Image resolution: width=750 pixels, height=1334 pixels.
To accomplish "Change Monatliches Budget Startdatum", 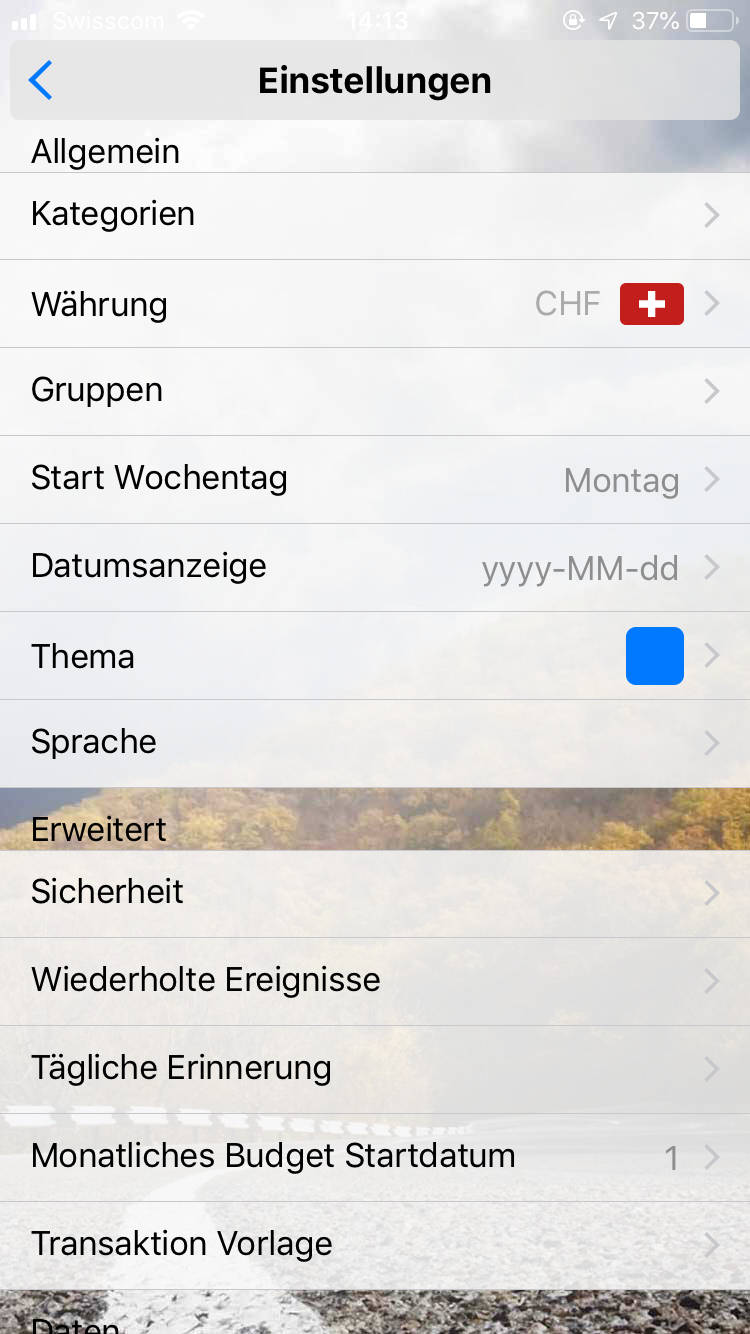I will point(375,1158).
